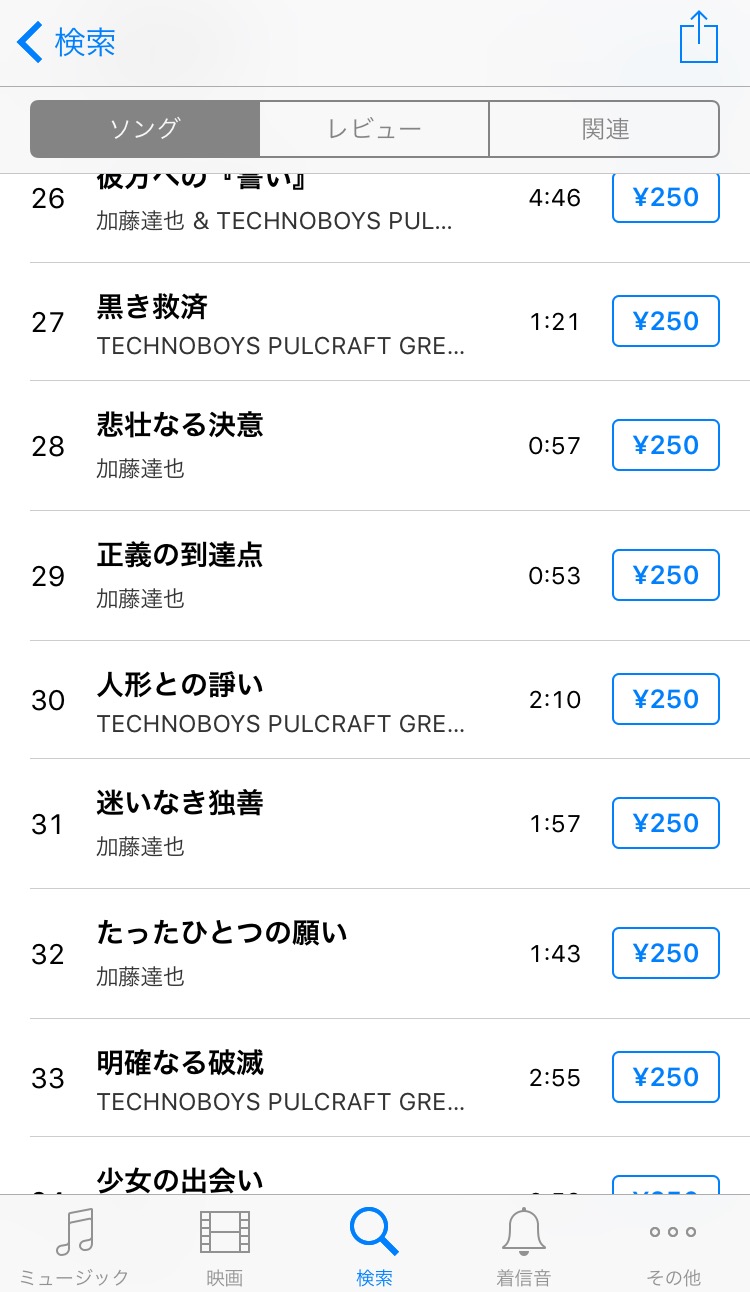The height and width of the screenshot is (1292, 750).
Task: Buy たったひとつの願い for ¥250
Action: (x=665, y=953)
